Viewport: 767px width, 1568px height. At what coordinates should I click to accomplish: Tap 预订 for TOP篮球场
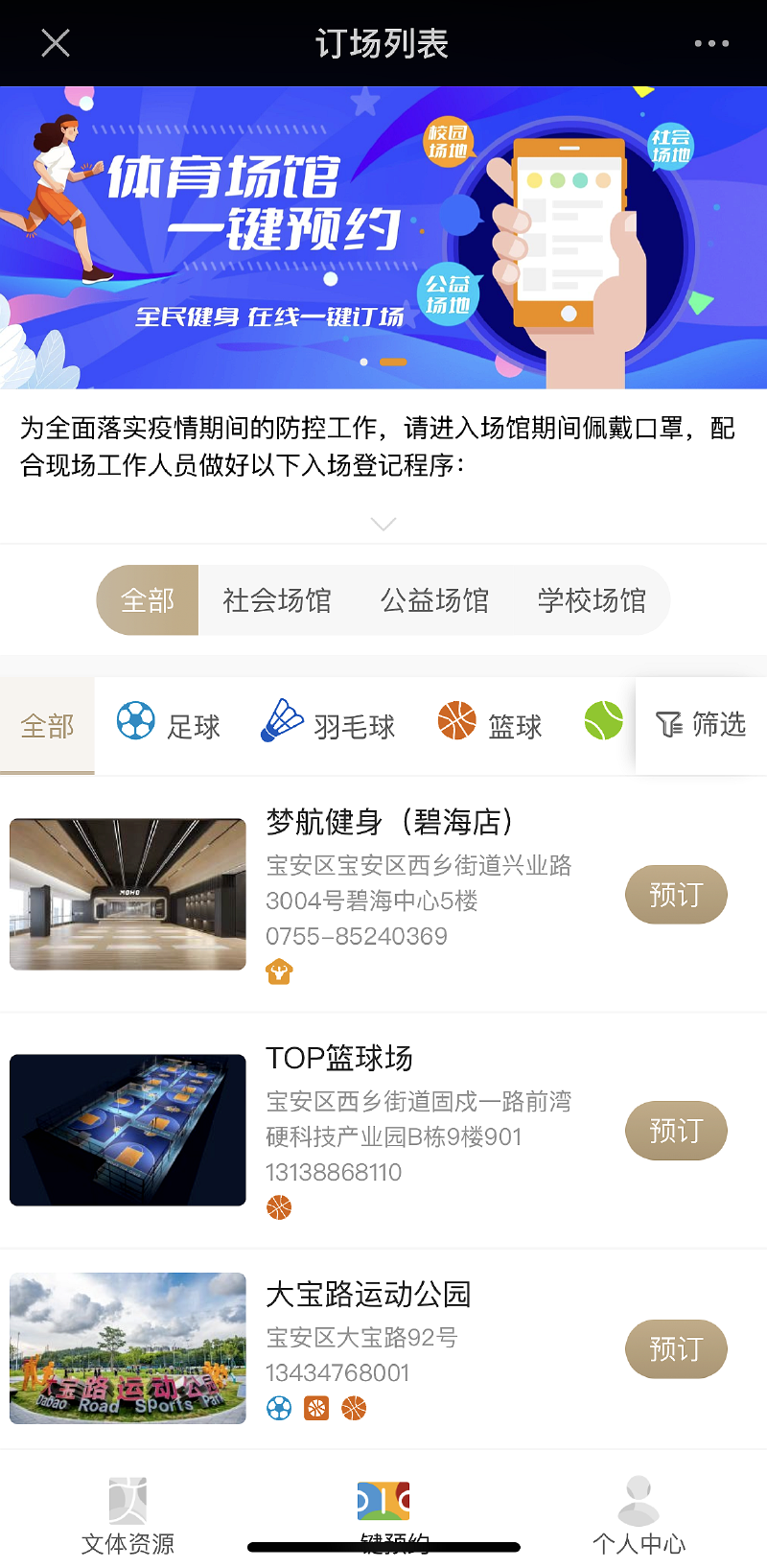[676, 1131]
